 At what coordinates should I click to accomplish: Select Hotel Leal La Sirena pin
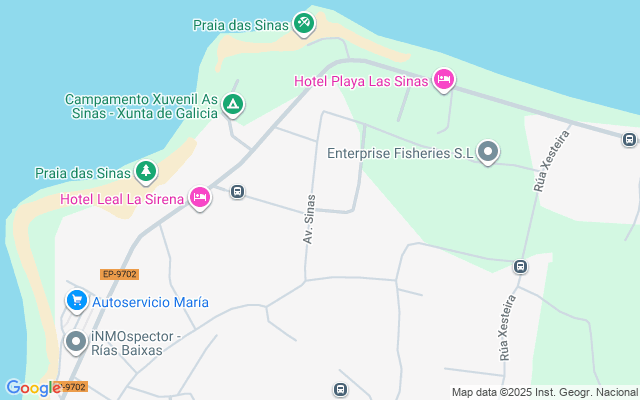[x=200, y=198]
